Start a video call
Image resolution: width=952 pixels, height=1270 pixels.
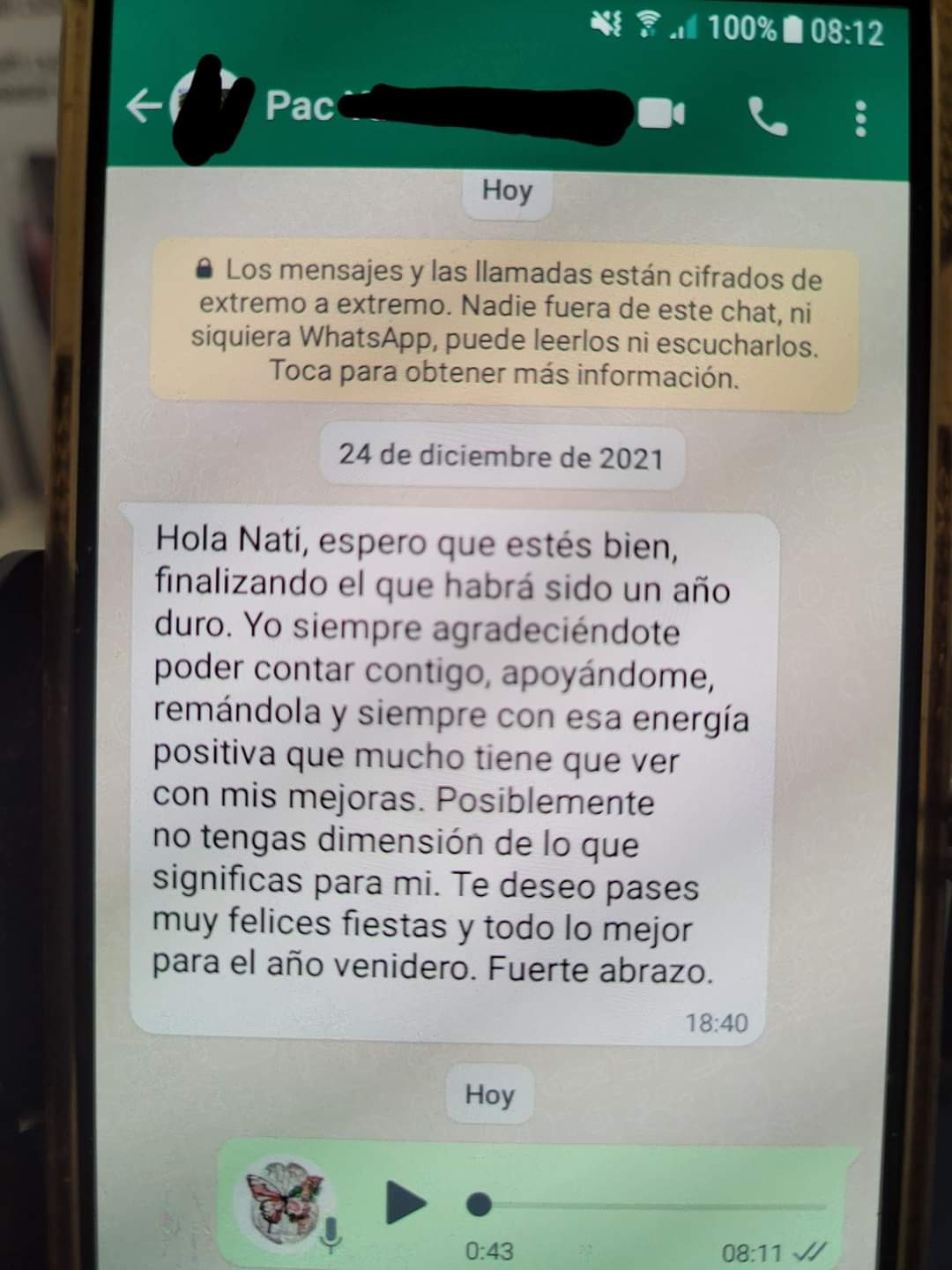661,114
